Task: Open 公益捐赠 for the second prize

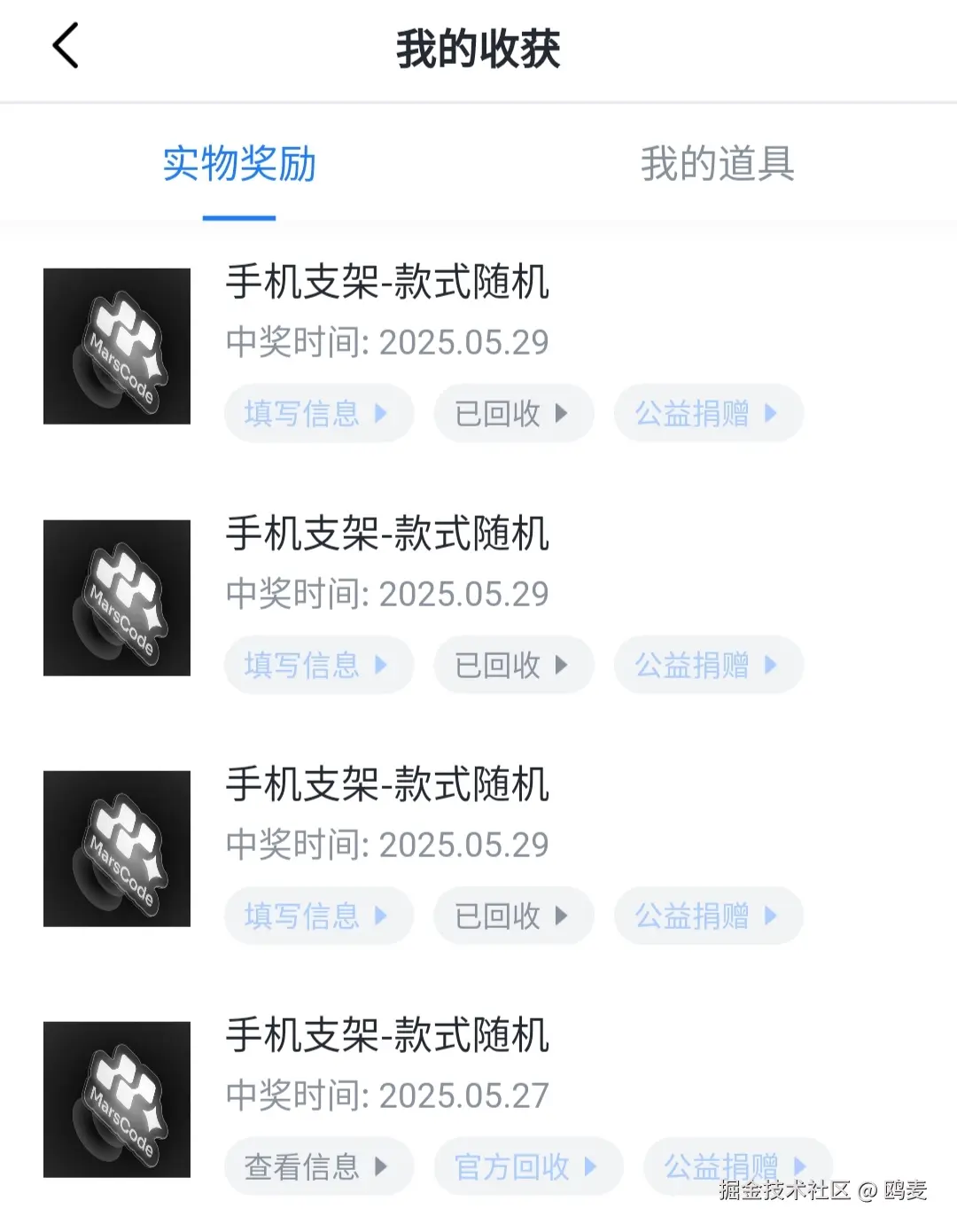Action: point(708,665)
